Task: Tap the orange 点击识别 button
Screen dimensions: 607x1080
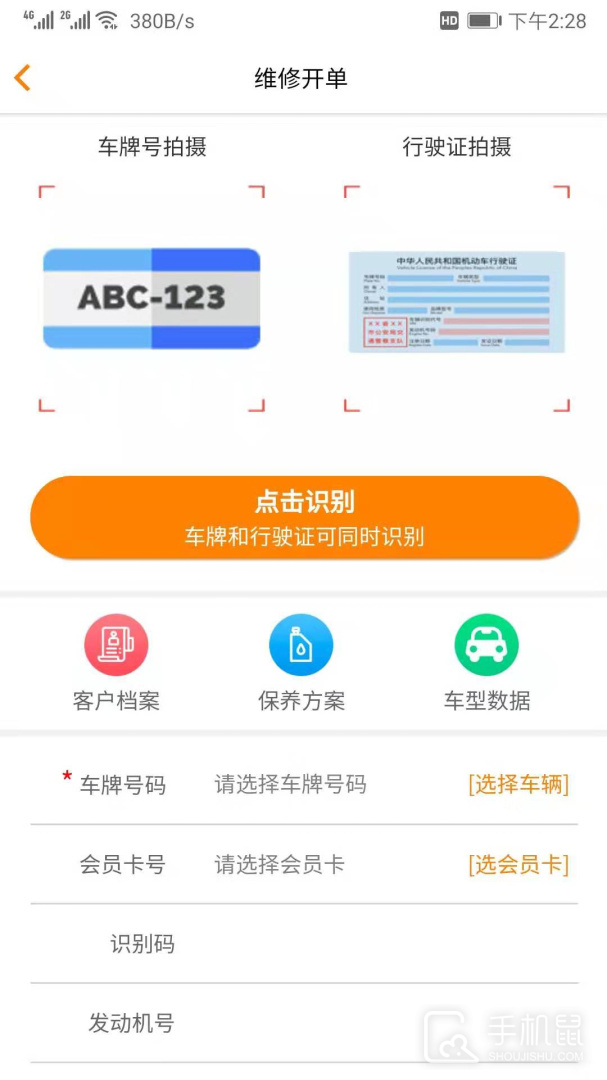Action: [x=304, y=517]
